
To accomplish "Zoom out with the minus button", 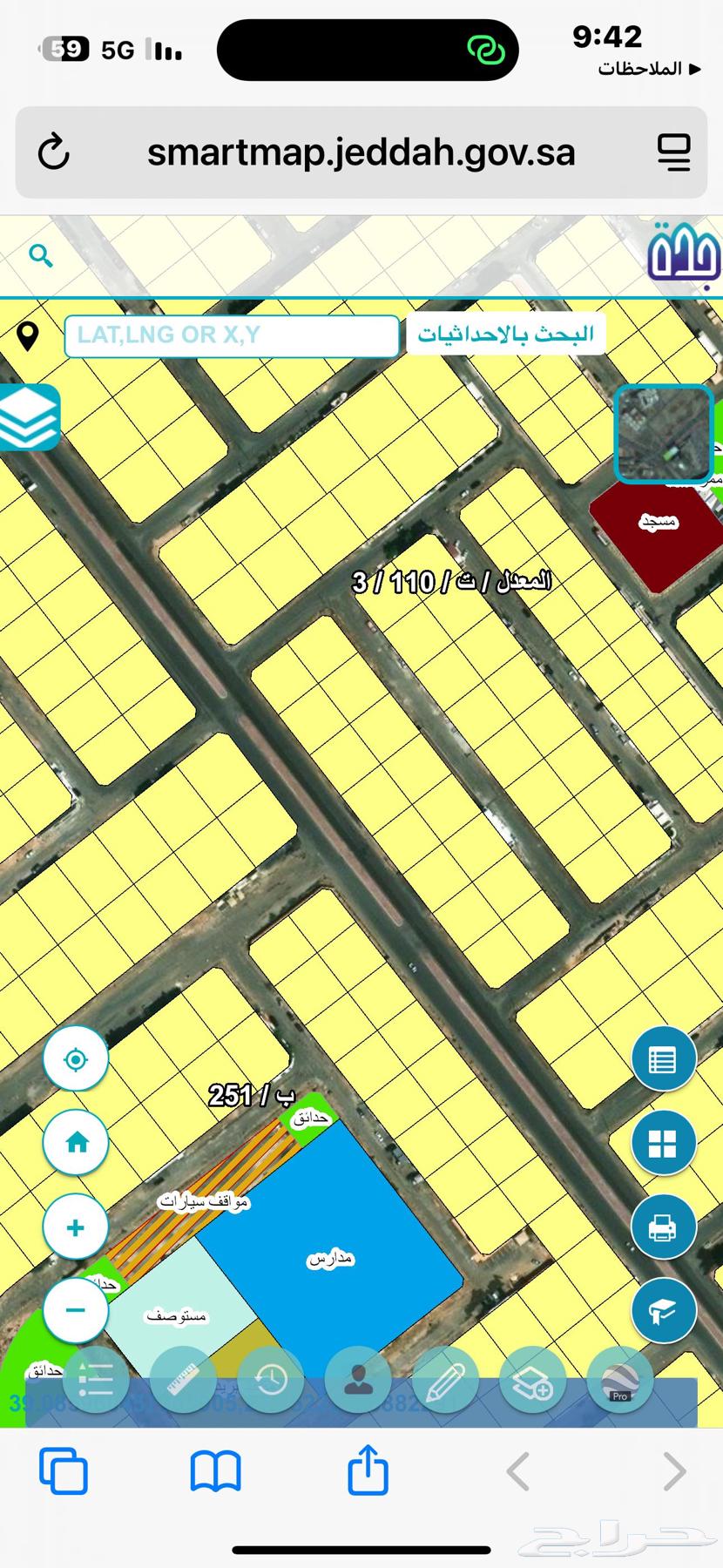I will (x=76, y=1310).
